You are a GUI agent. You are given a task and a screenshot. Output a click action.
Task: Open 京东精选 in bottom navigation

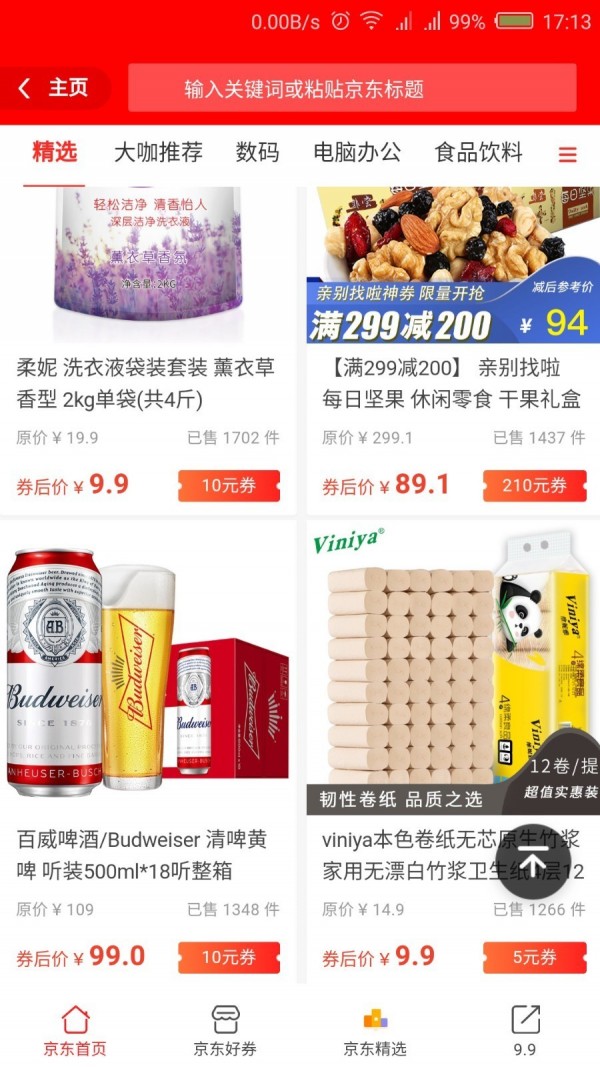(x=375, y=1031)
